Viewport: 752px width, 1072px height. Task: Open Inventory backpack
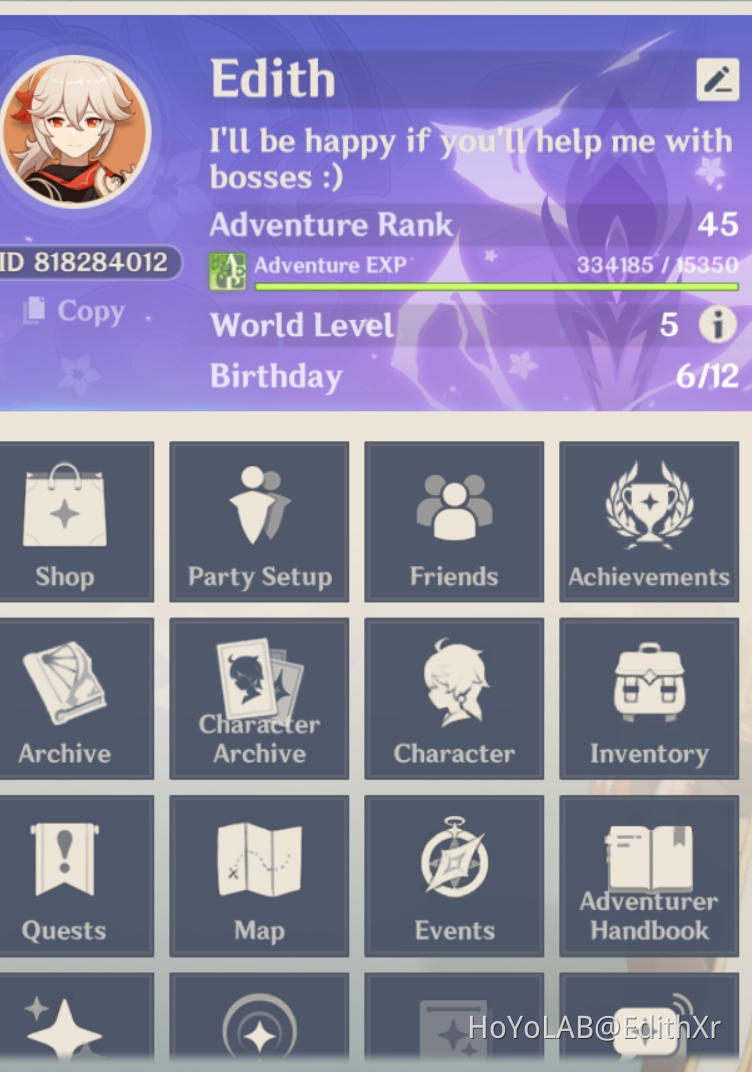click(x=649, y=699)
